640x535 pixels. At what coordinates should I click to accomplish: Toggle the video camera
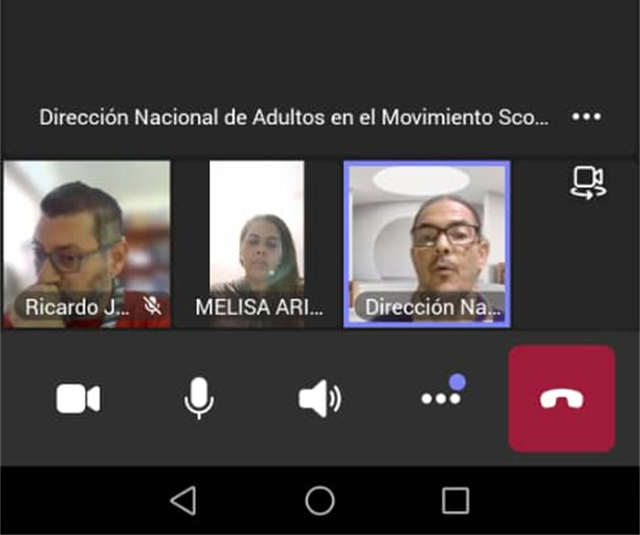click(78, 399)
